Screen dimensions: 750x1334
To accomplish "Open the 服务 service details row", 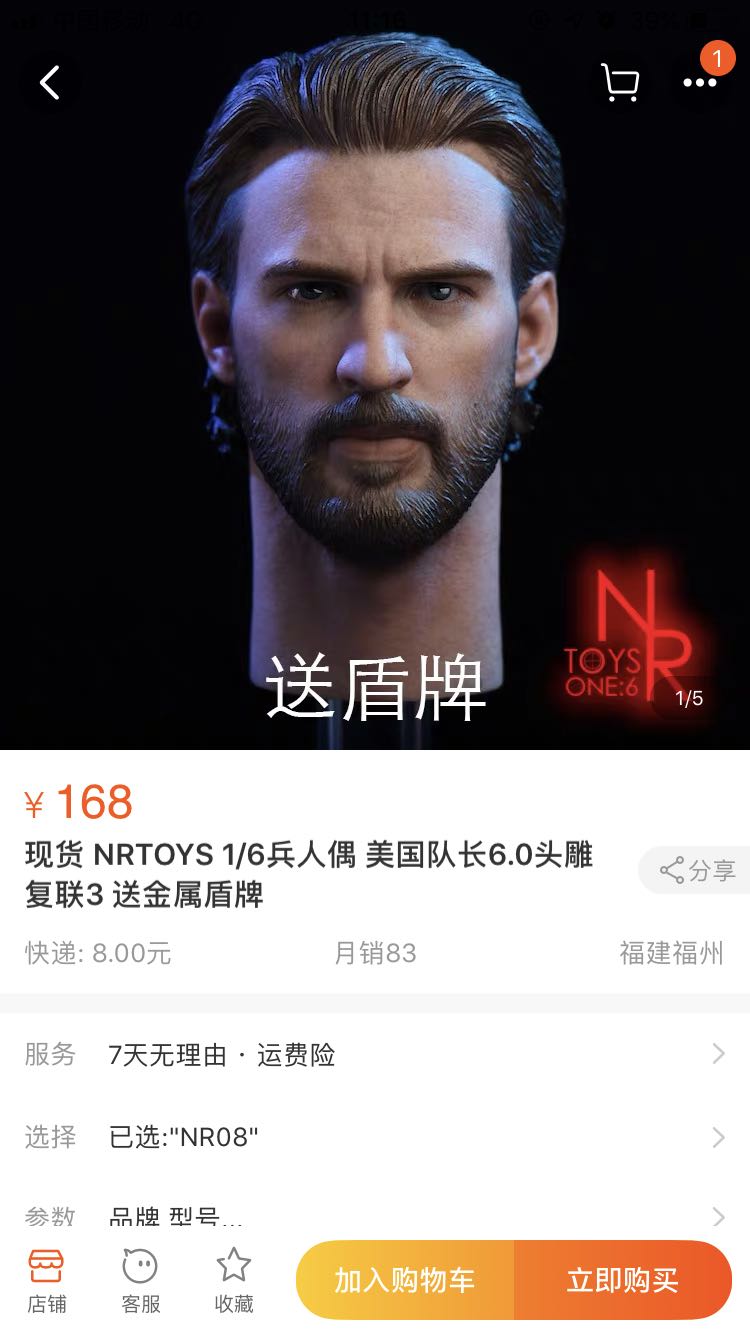I will (375, 1054).
